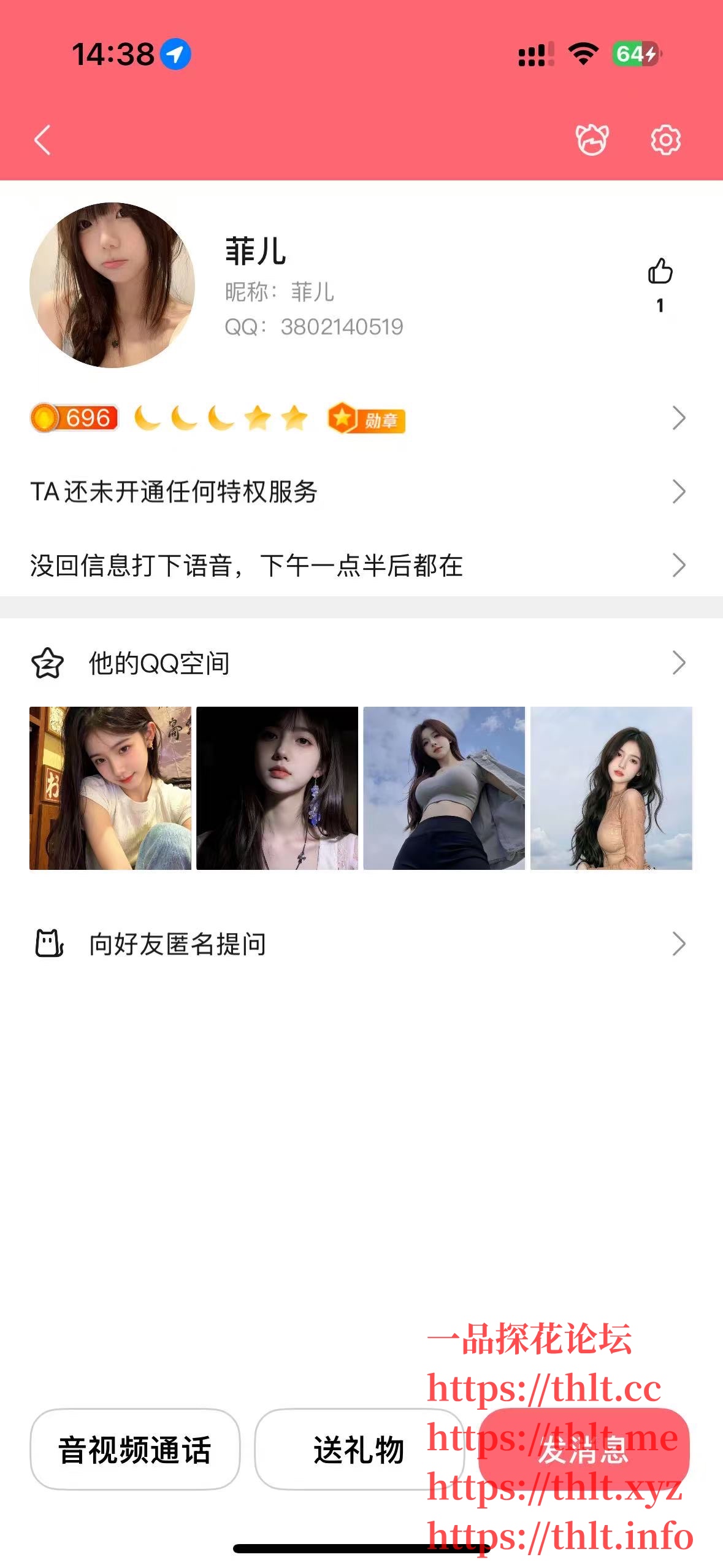View the dark QQ空间 photo with blue earring
This screenshot has height=1568, width=723.
click(x=277, y=788)
